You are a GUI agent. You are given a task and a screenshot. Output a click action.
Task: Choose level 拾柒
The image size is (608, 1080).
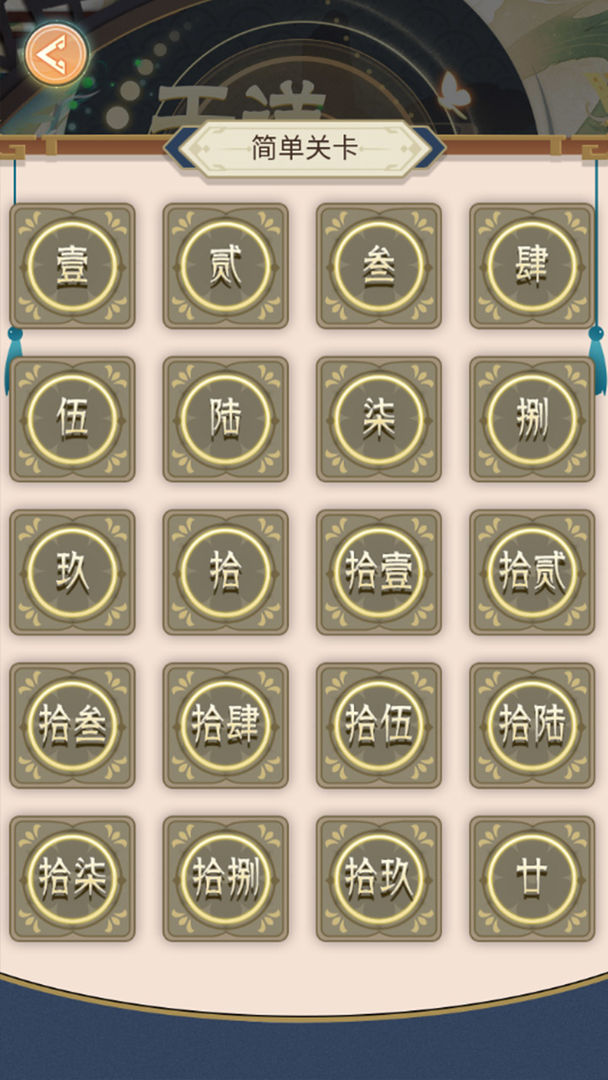click(72, 879)
